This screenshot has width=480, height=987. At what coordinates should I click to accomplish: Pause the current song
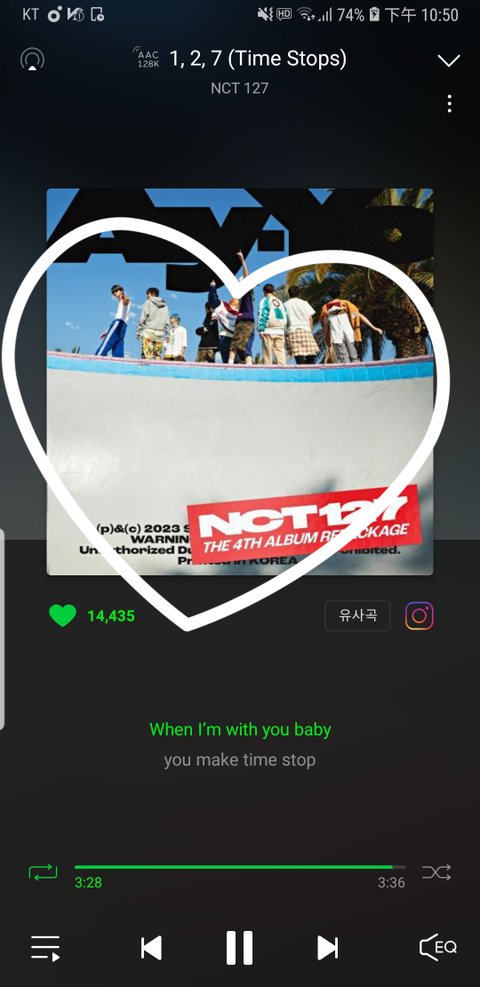pyautogui.click(x=240, y=947)
